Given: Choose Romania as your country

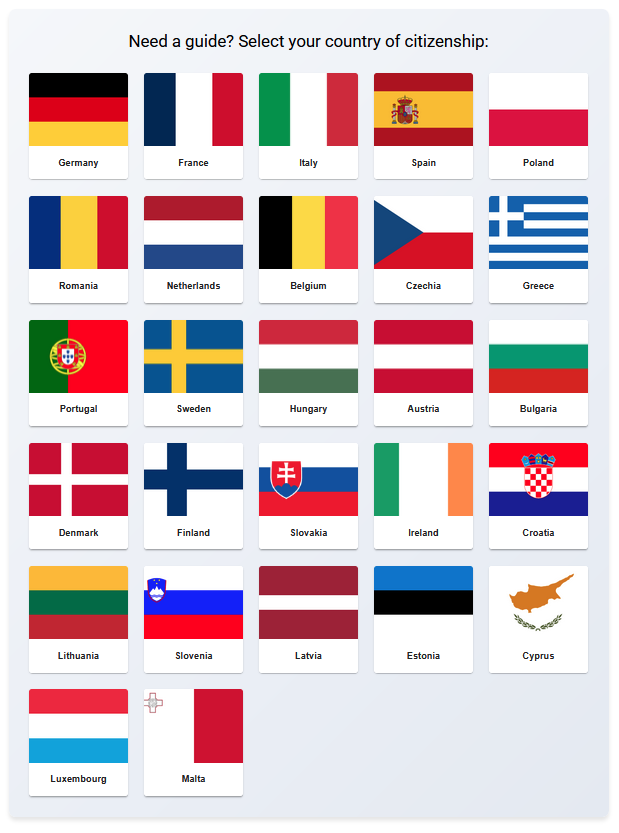Looking at the screenshot, I should click(x=78, y=248).
